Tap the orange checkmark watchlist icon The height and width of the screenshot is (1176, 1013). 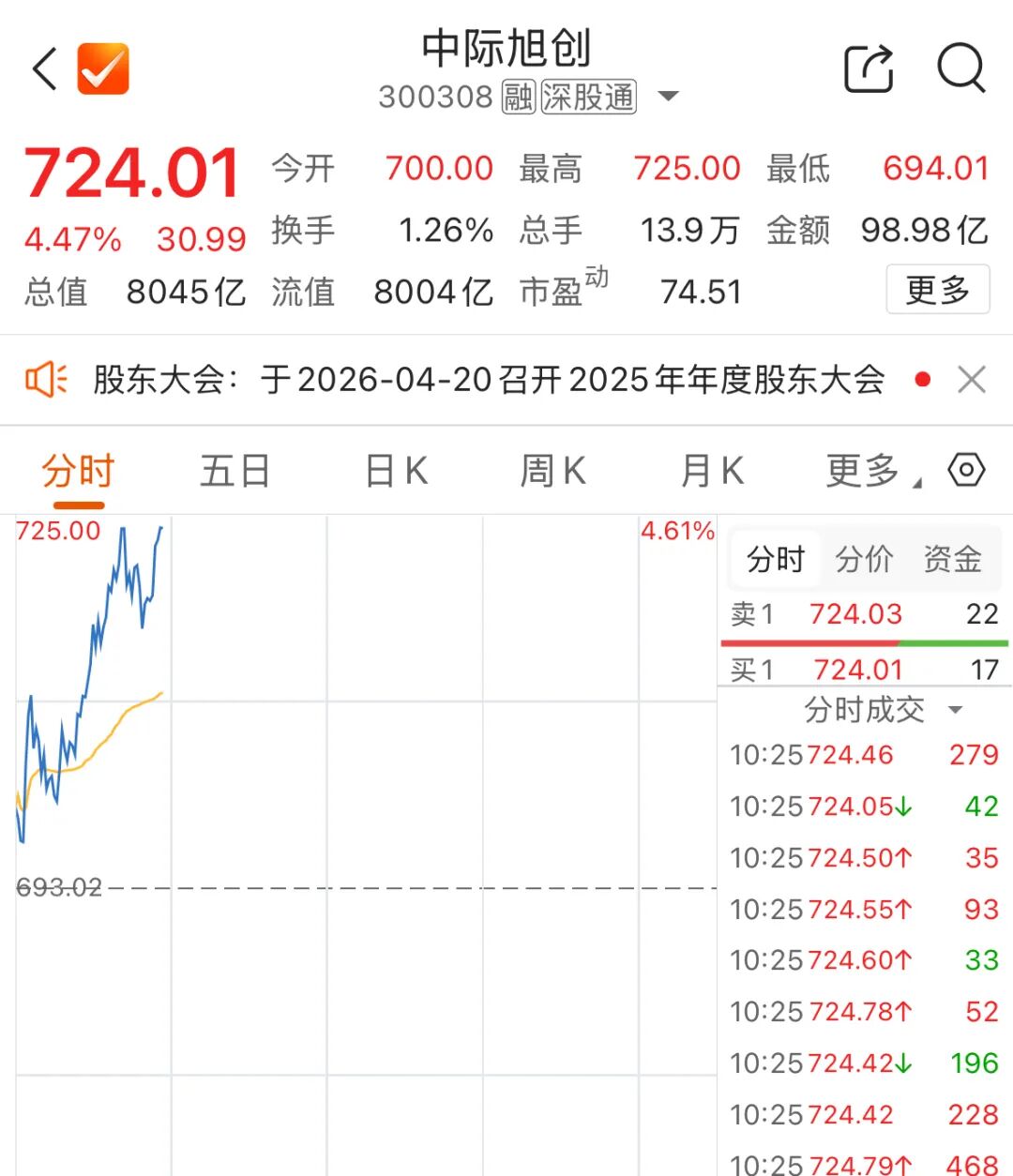click(x=103, y=69)
